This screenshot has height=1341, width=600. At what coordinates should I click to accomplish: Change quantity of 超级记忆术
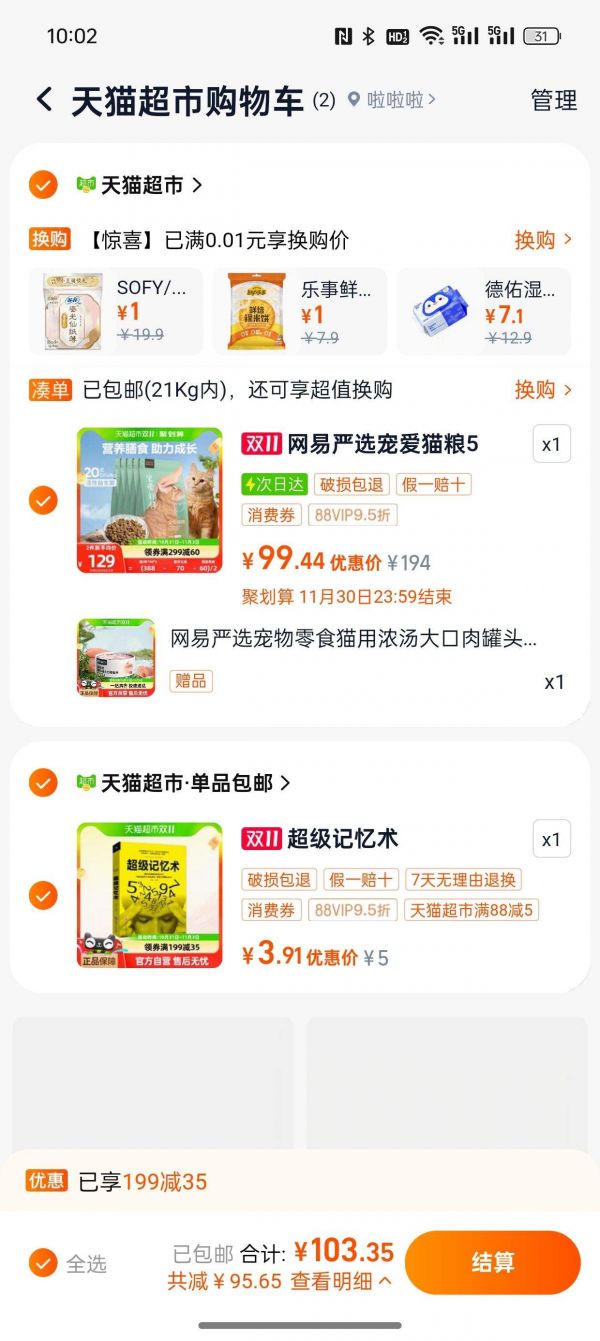pos(551,840)
